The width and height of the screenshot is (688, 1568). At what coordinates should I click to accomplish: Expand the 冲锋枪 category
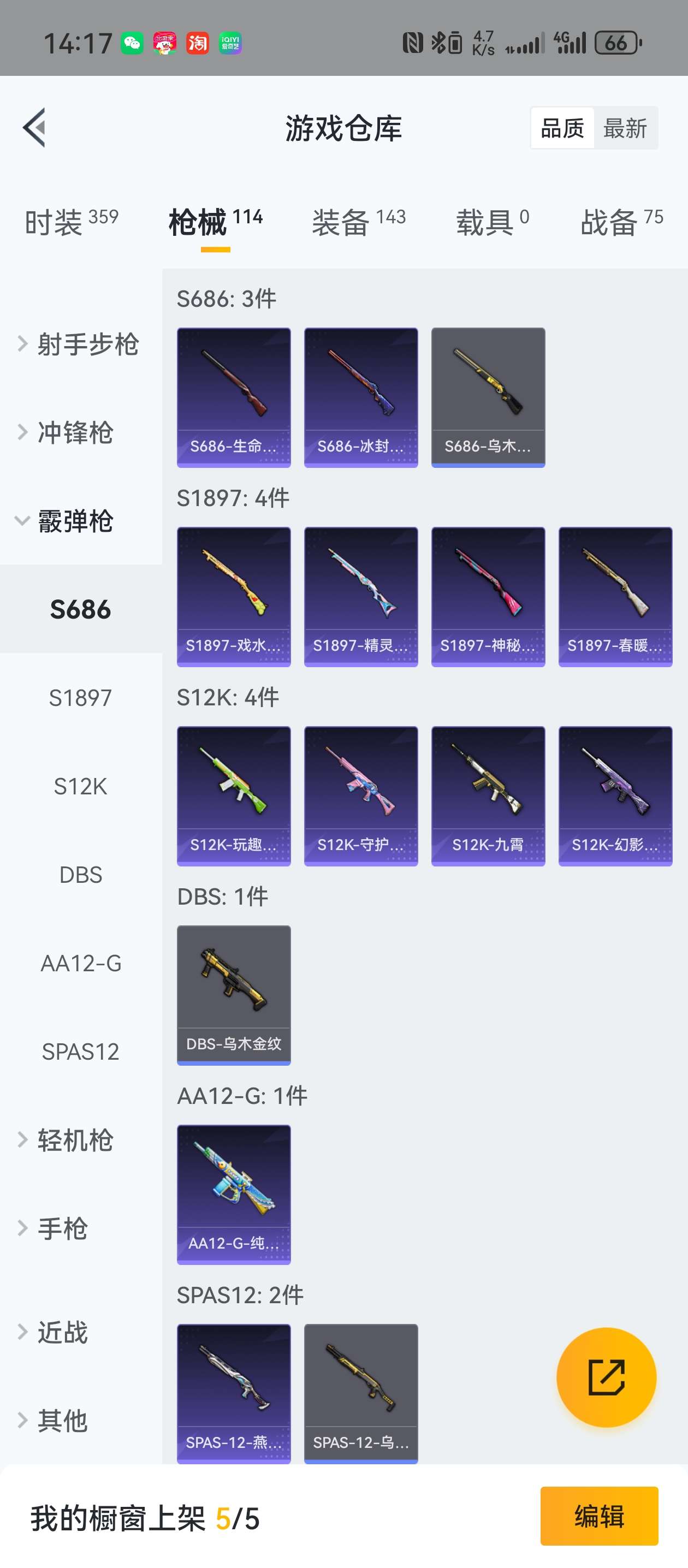(68, 433)
